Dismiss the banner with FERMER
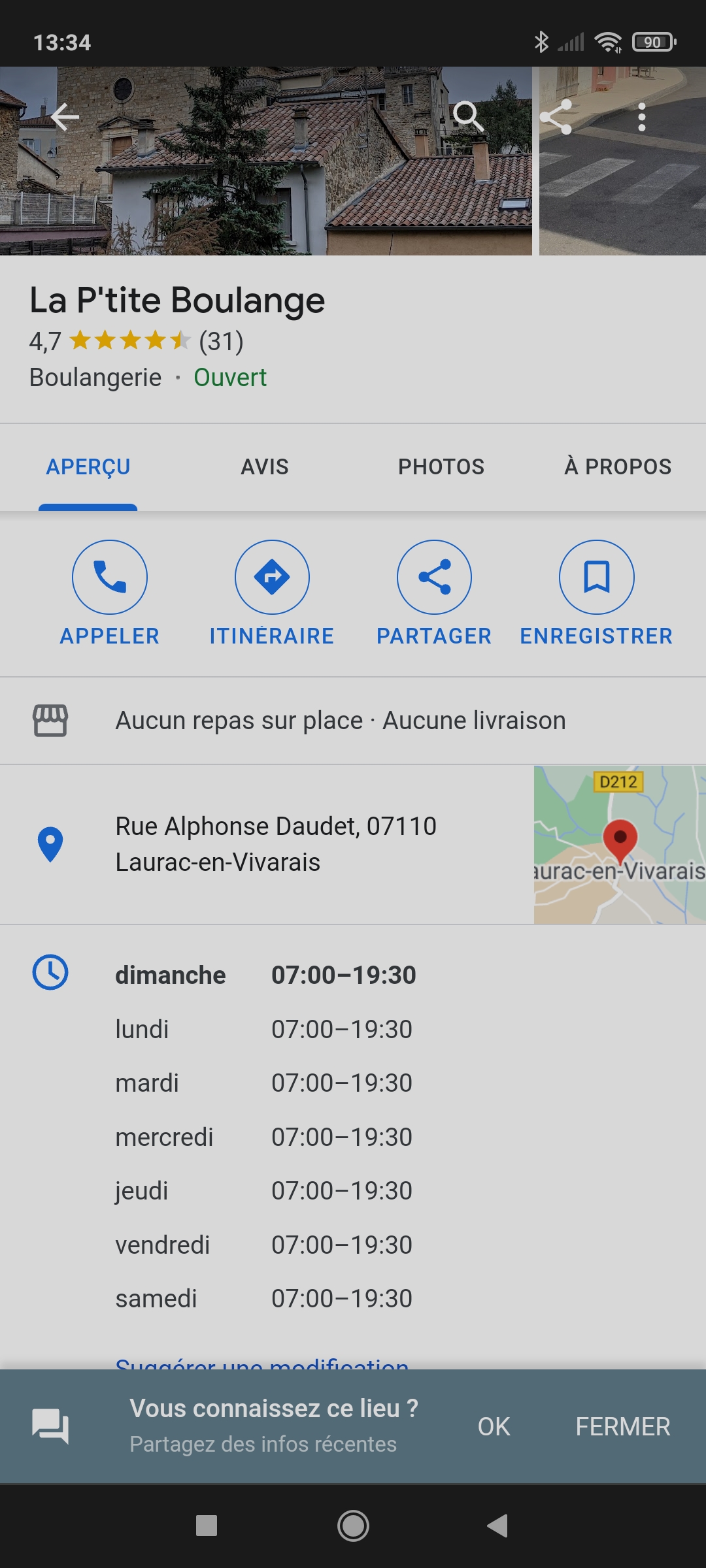706x1568 pixels. (x=622, y=1426)
